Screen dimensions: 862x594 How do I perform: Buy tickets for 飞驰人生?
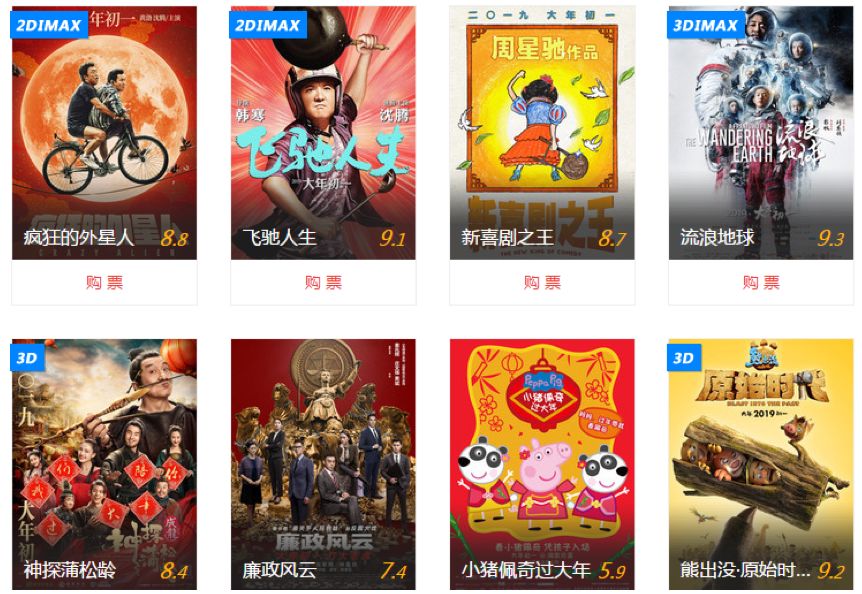pyautogui.click(x=323, y=283)
